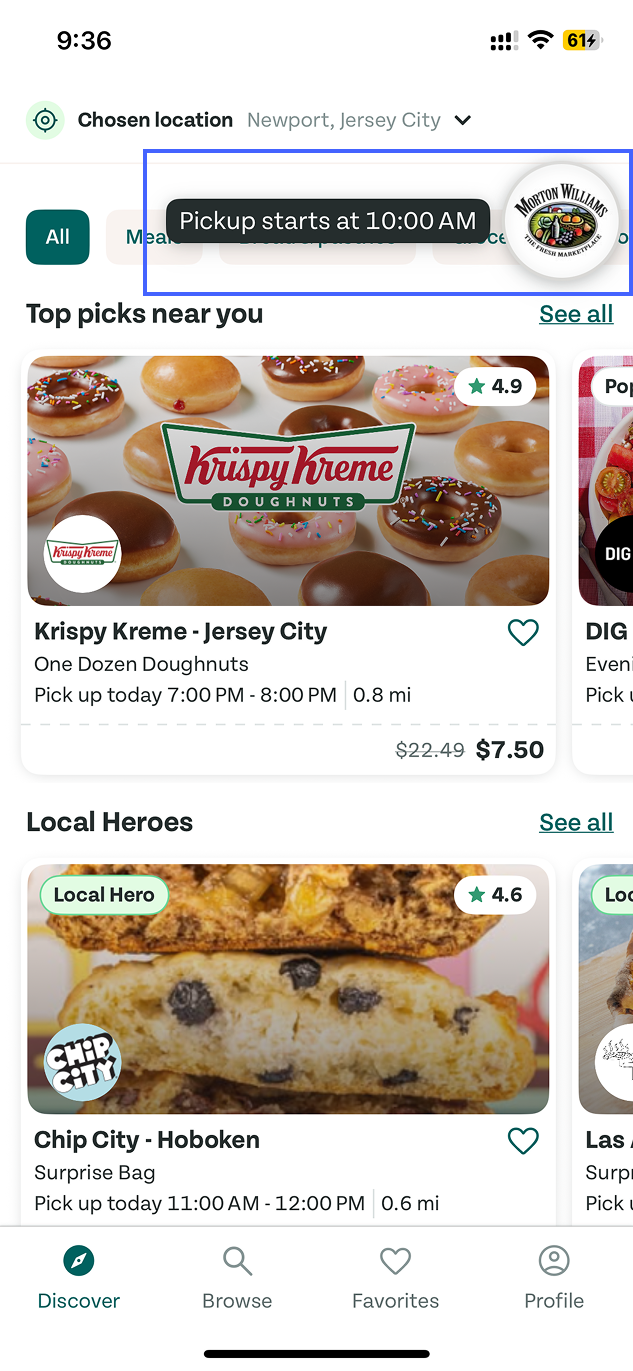This screenshot has height=1371, width=633.
Task: See all top picks near you
Action: click(x=576, y=314)
